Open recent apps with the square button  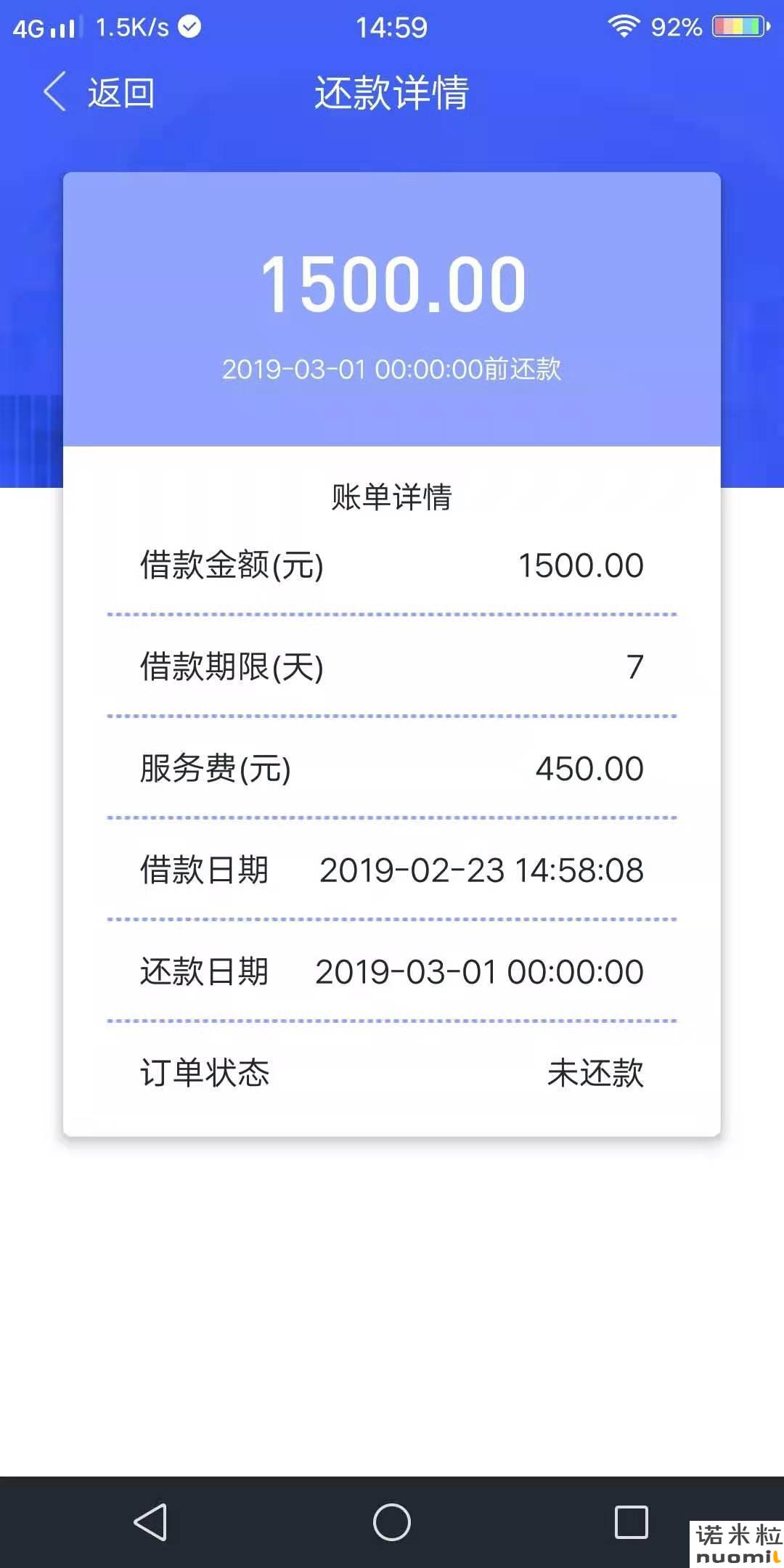(632, 1522)
